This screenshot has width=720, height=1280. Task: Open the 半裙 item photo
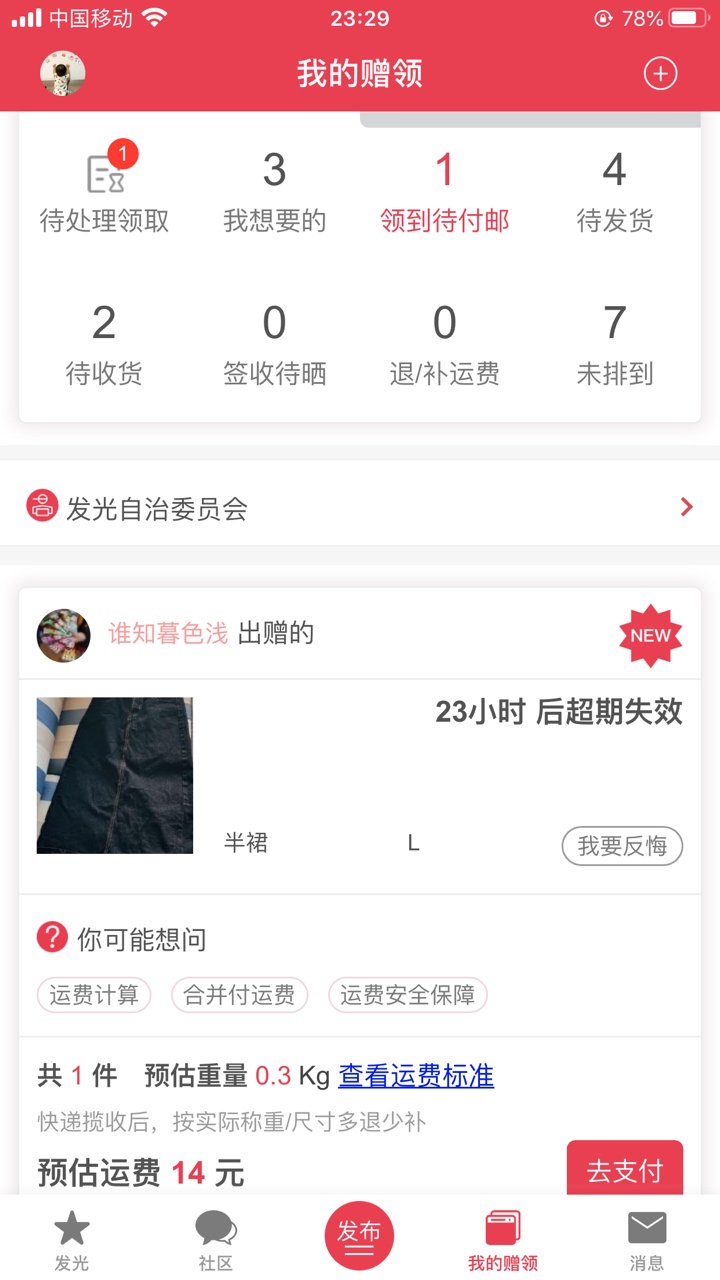pyautogui.click(x=115, y=775)
